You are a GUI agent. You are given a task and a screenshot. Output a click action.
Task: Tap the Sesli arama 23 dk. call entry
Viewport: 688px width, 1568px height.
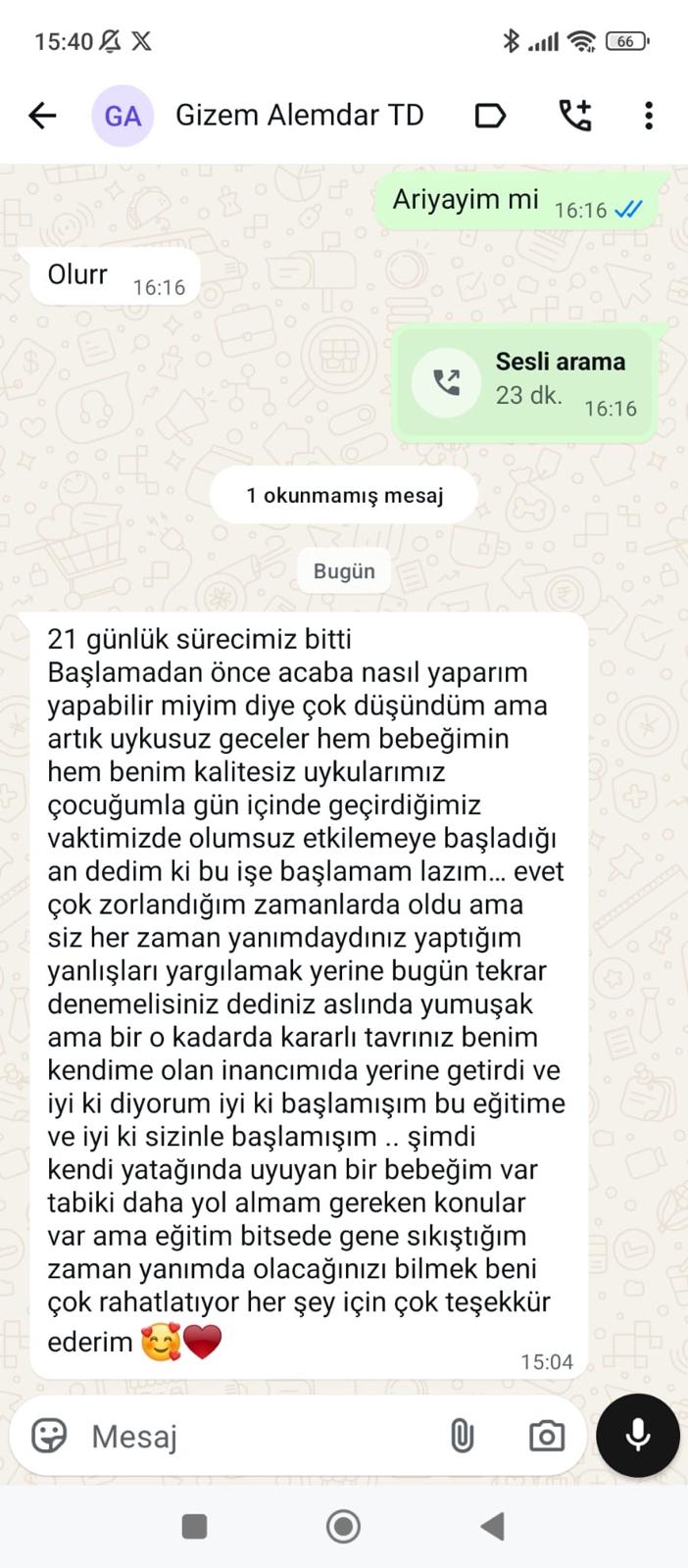click(x=524, y=383)
